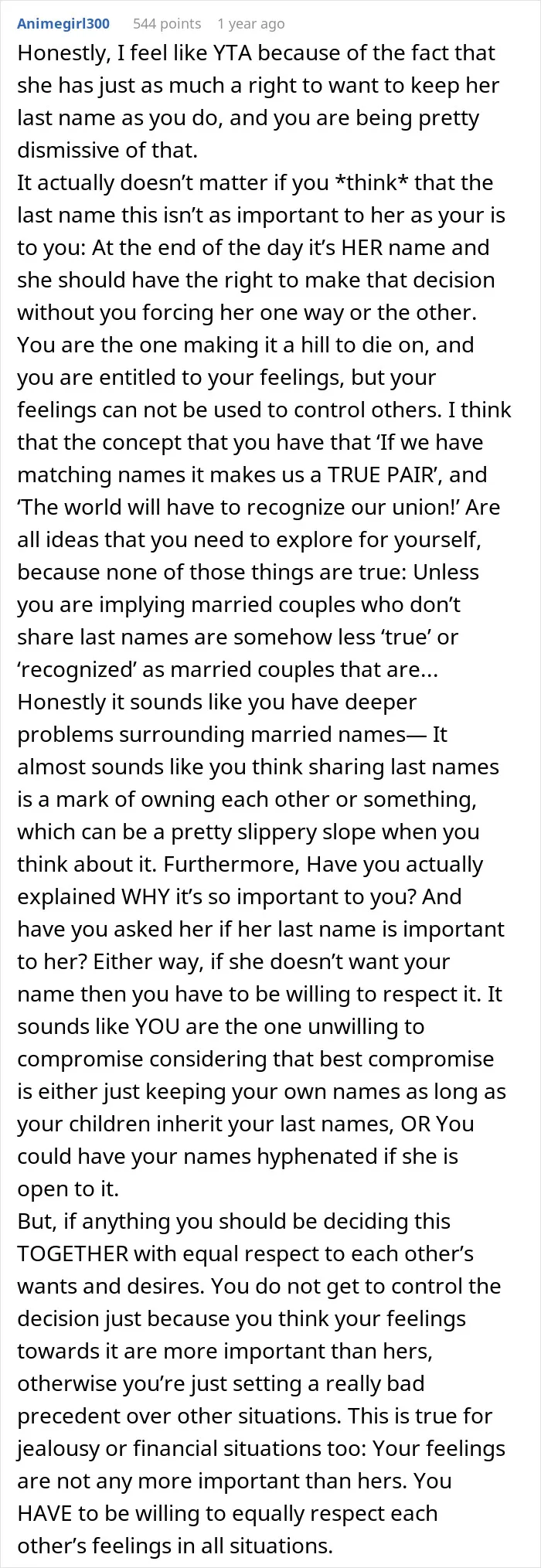The image size is (541, 1568).
Task: Open Animegirl300's user profile
Action: point(63,23)
